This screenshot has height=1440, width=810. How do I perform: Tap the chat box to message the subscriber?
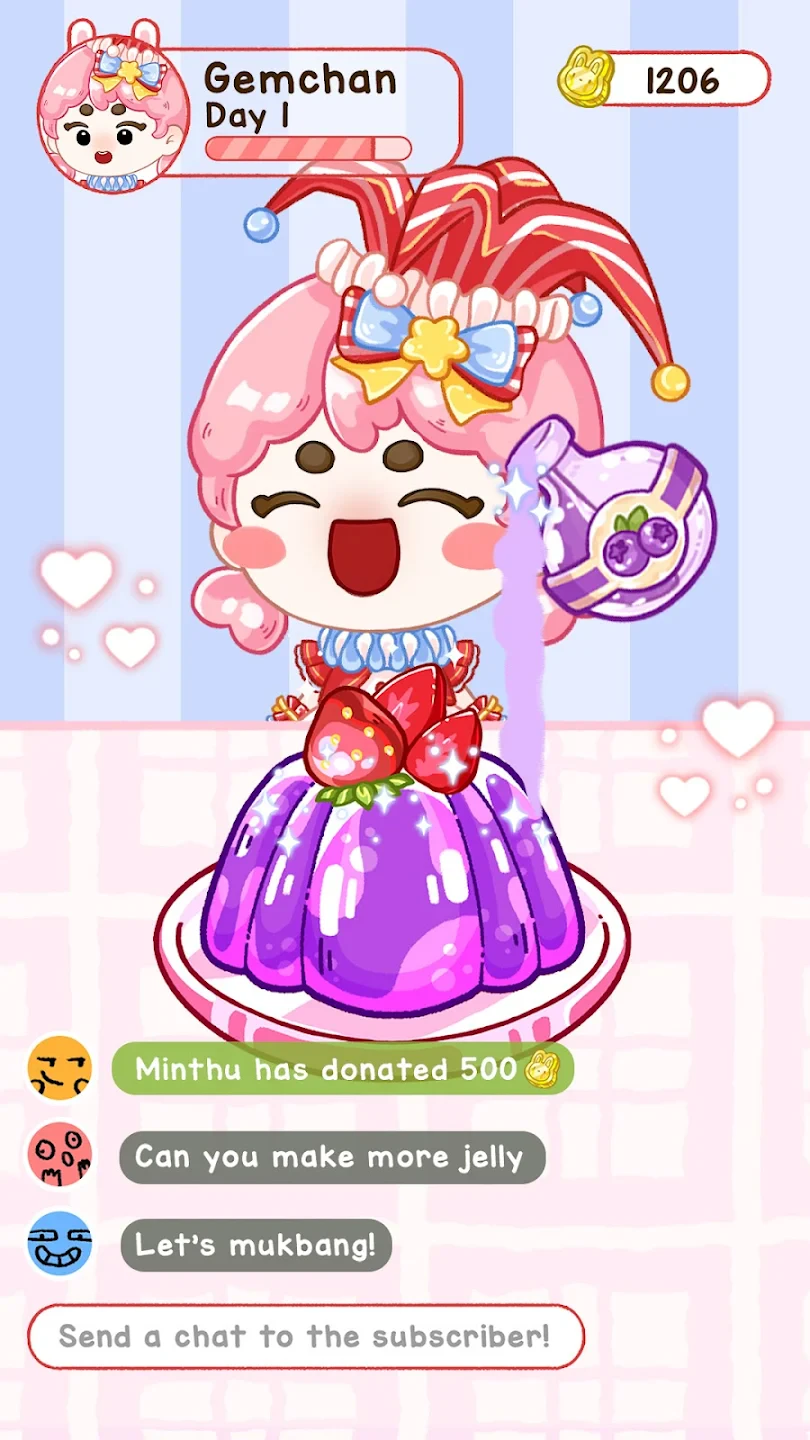tap(305, 1336)
